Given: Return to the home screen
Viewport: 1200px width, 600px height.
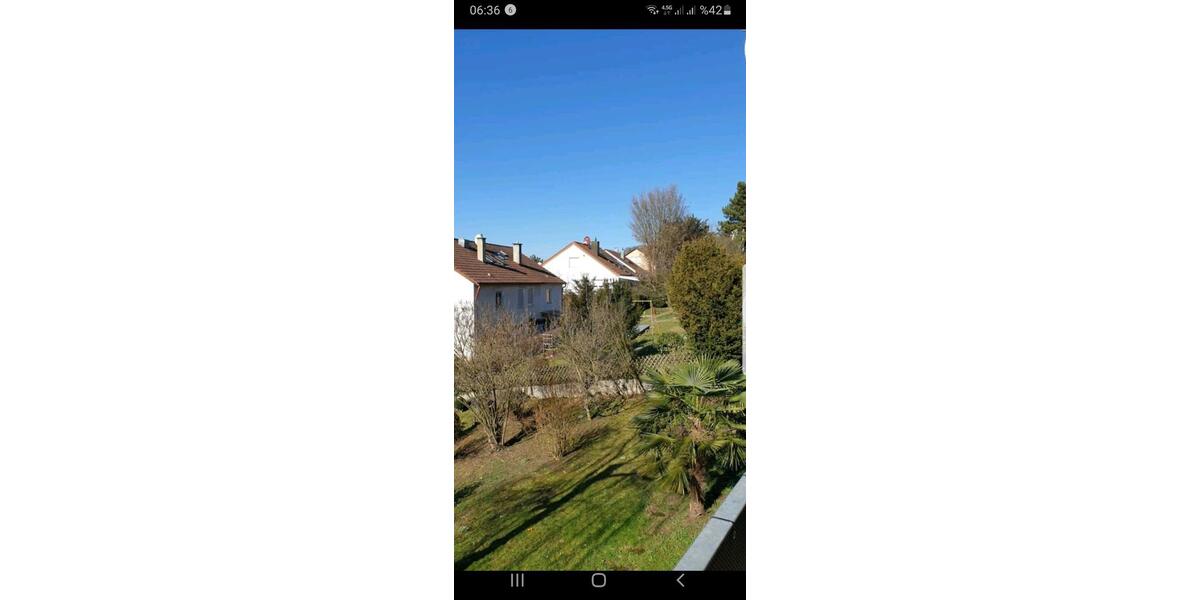Looking at the screenshot, I should (598, 580).
